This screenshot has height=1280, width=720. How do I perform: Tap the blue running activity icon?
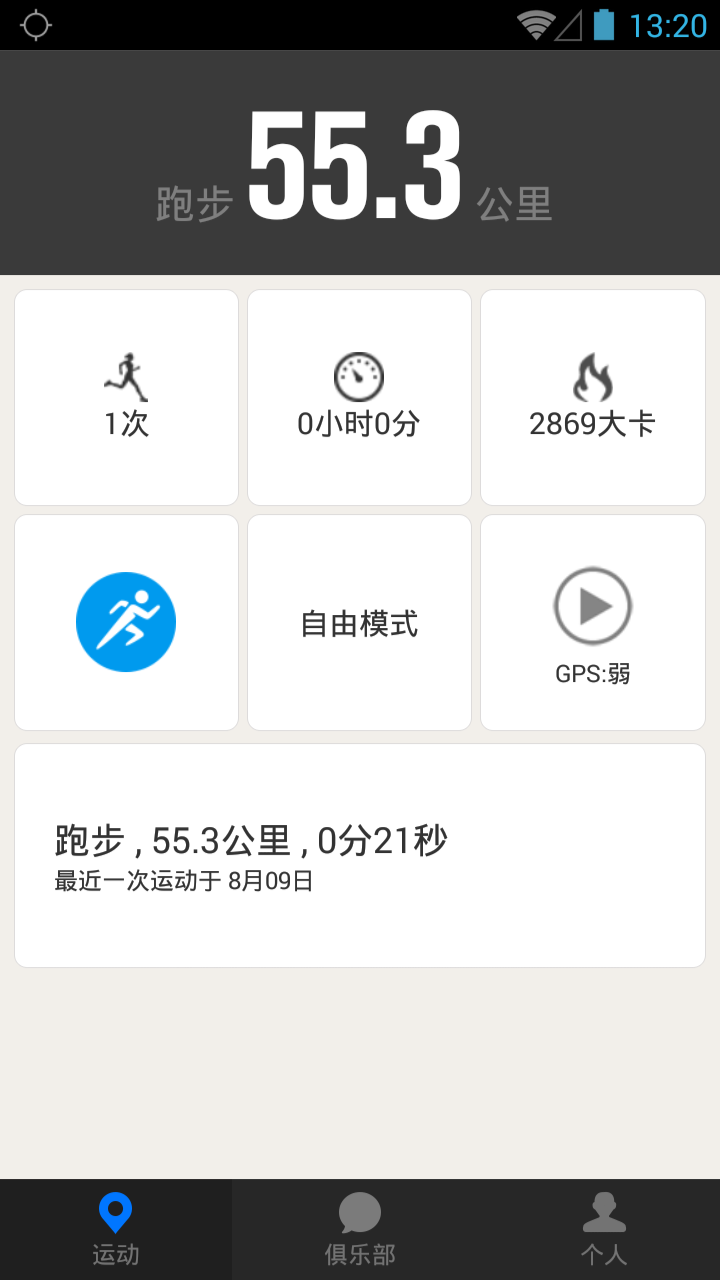click(126, 622)
